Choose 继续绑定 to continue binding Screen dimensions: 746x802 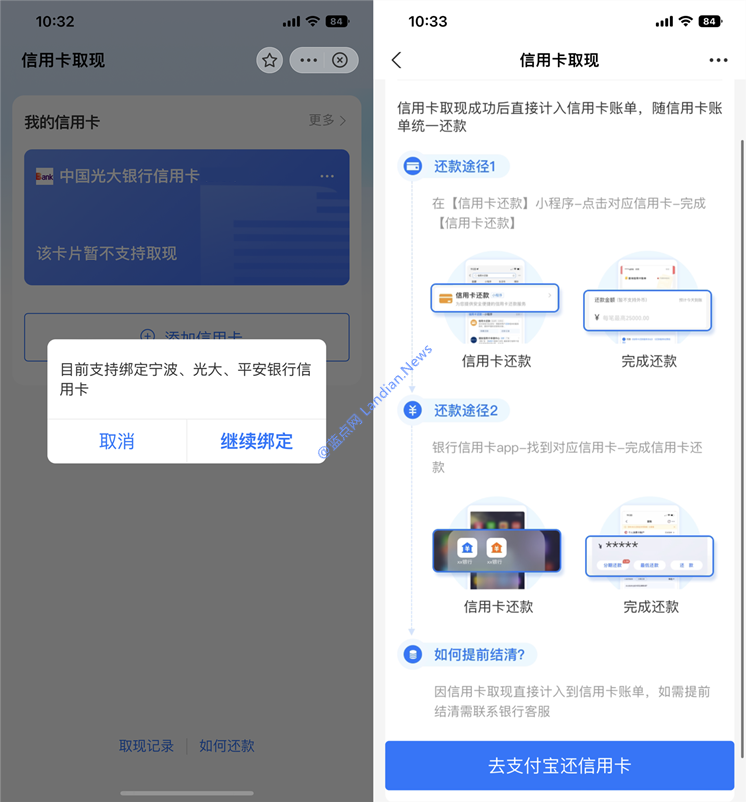(256, 441)
